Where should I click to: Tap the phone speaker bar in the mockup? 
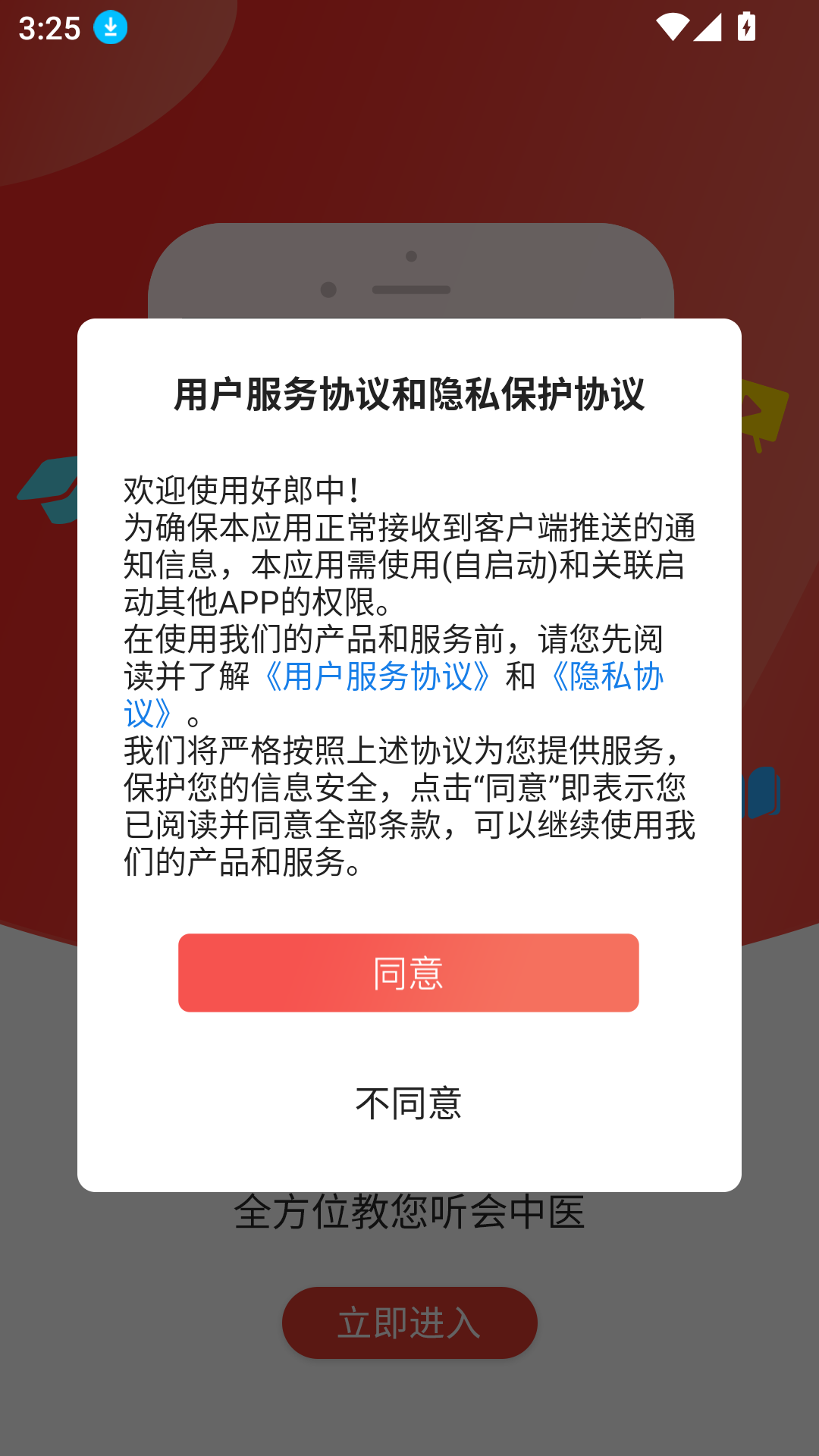coord(412,290)
